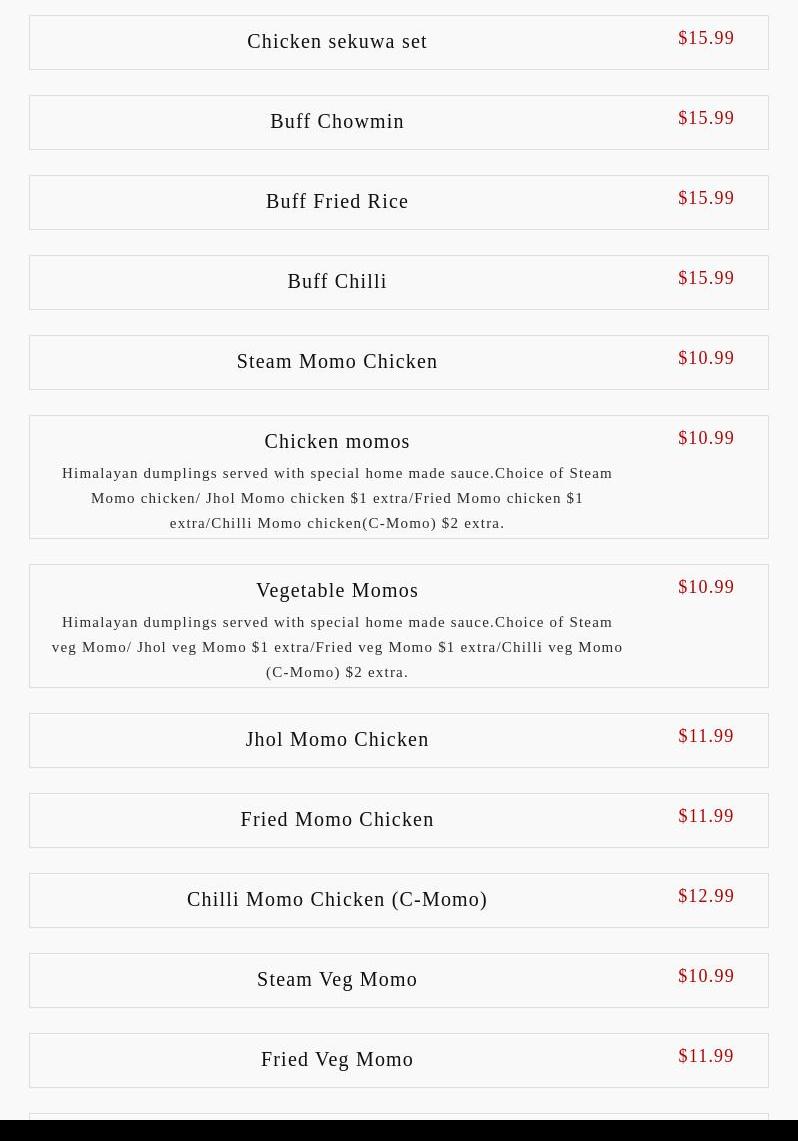Choose the Buff Chilli dish
This screenshot has height=1141, width=798.
coord(337,282)
